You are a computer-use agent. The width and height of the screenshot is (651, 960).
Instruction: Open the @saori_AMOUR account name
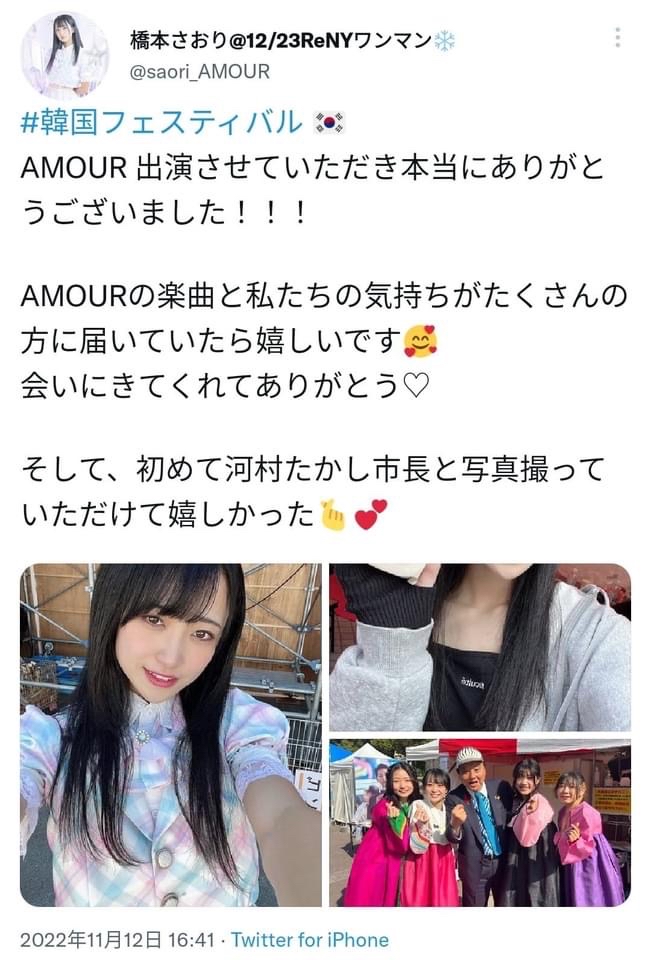coord(200,71)
